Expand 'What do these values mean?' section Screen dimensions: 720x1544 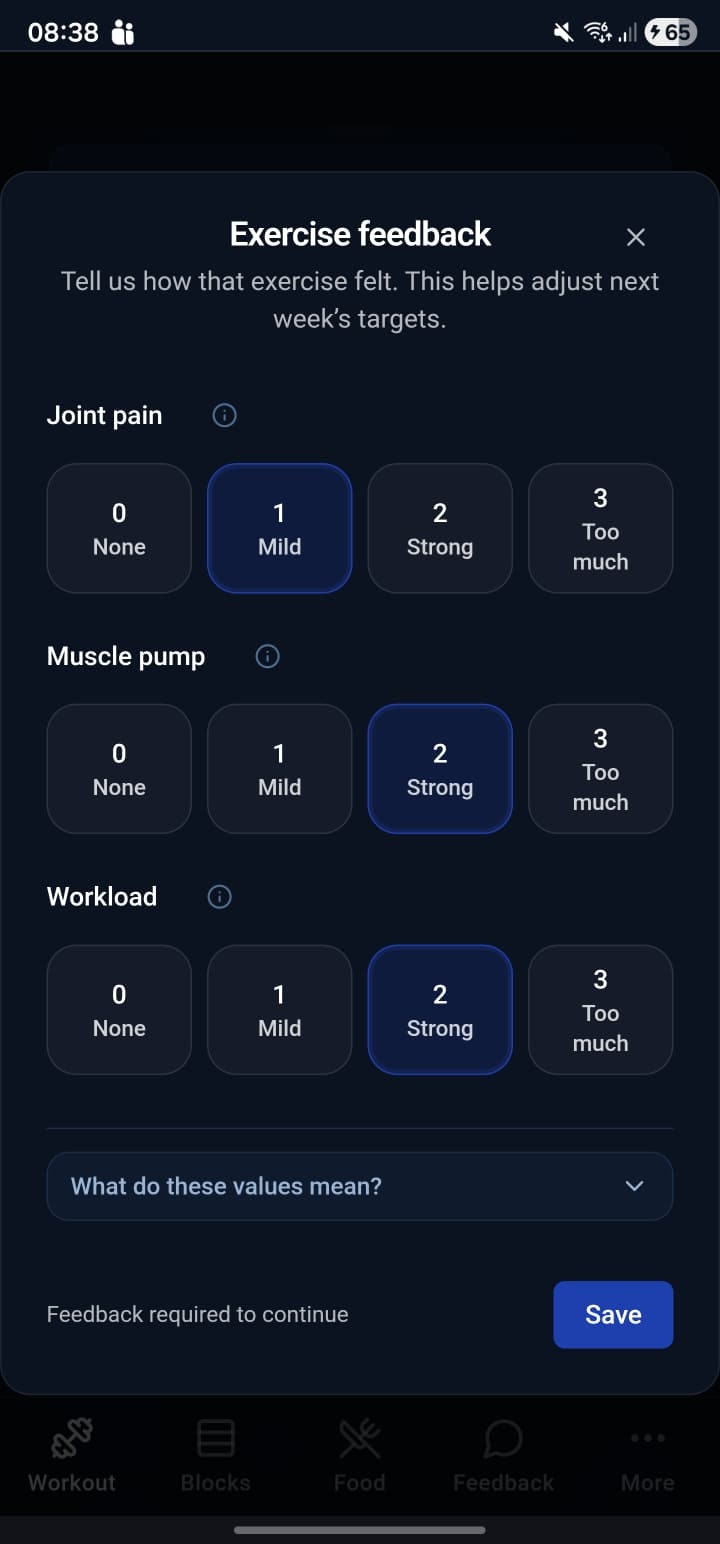[360, 1186]
